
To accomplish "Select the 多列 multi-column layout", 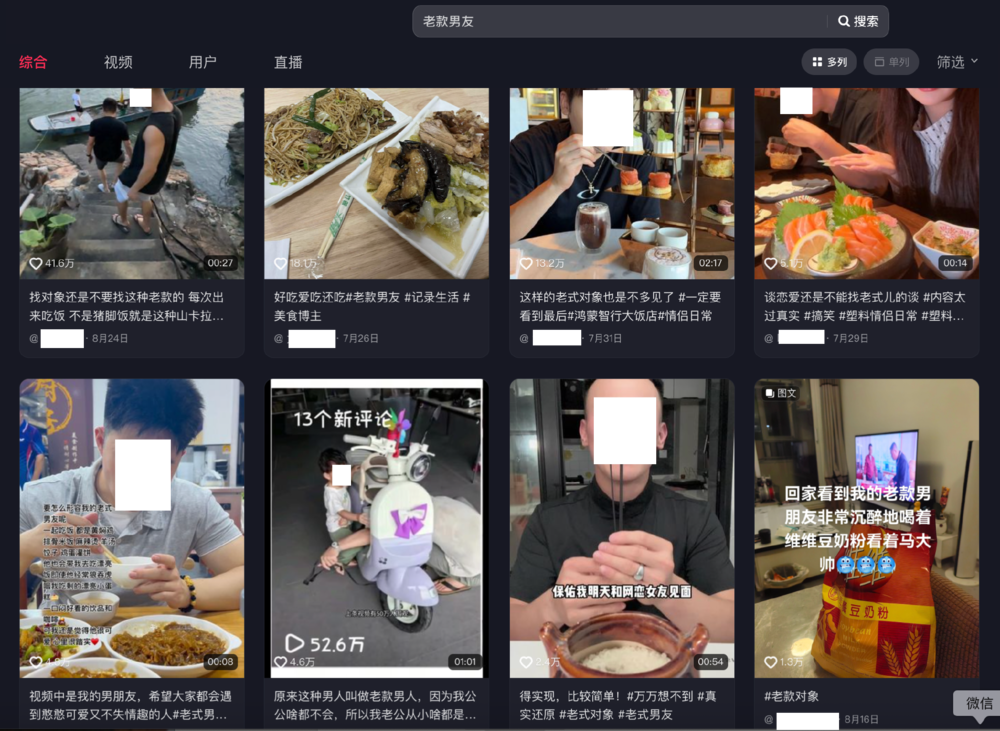I will pyautogui.click(x=829, y=62).
